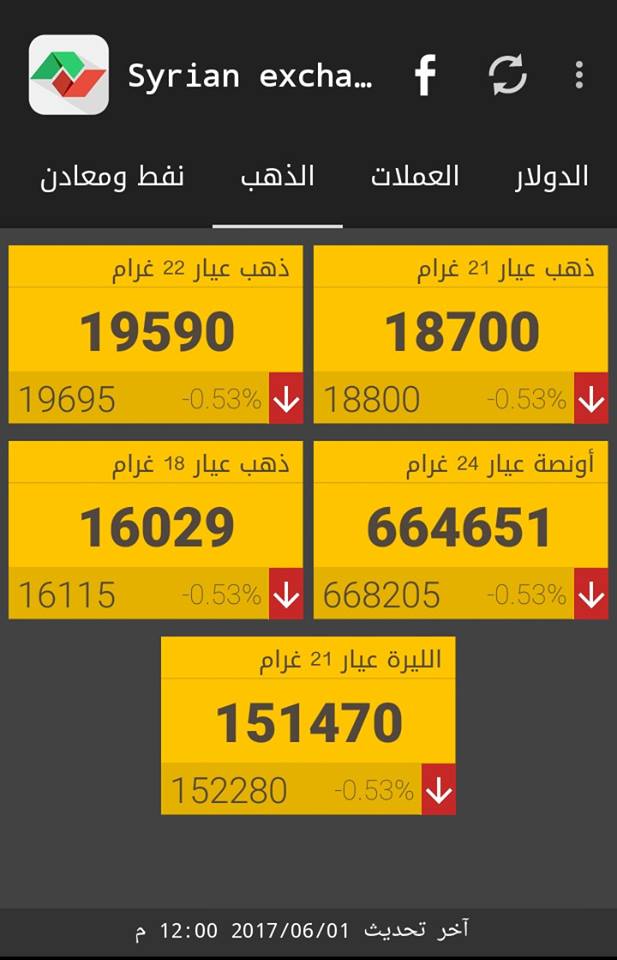The image size is (617, 960).
Task: Open the 18 karat gold gram card
Action: point(156,530)
